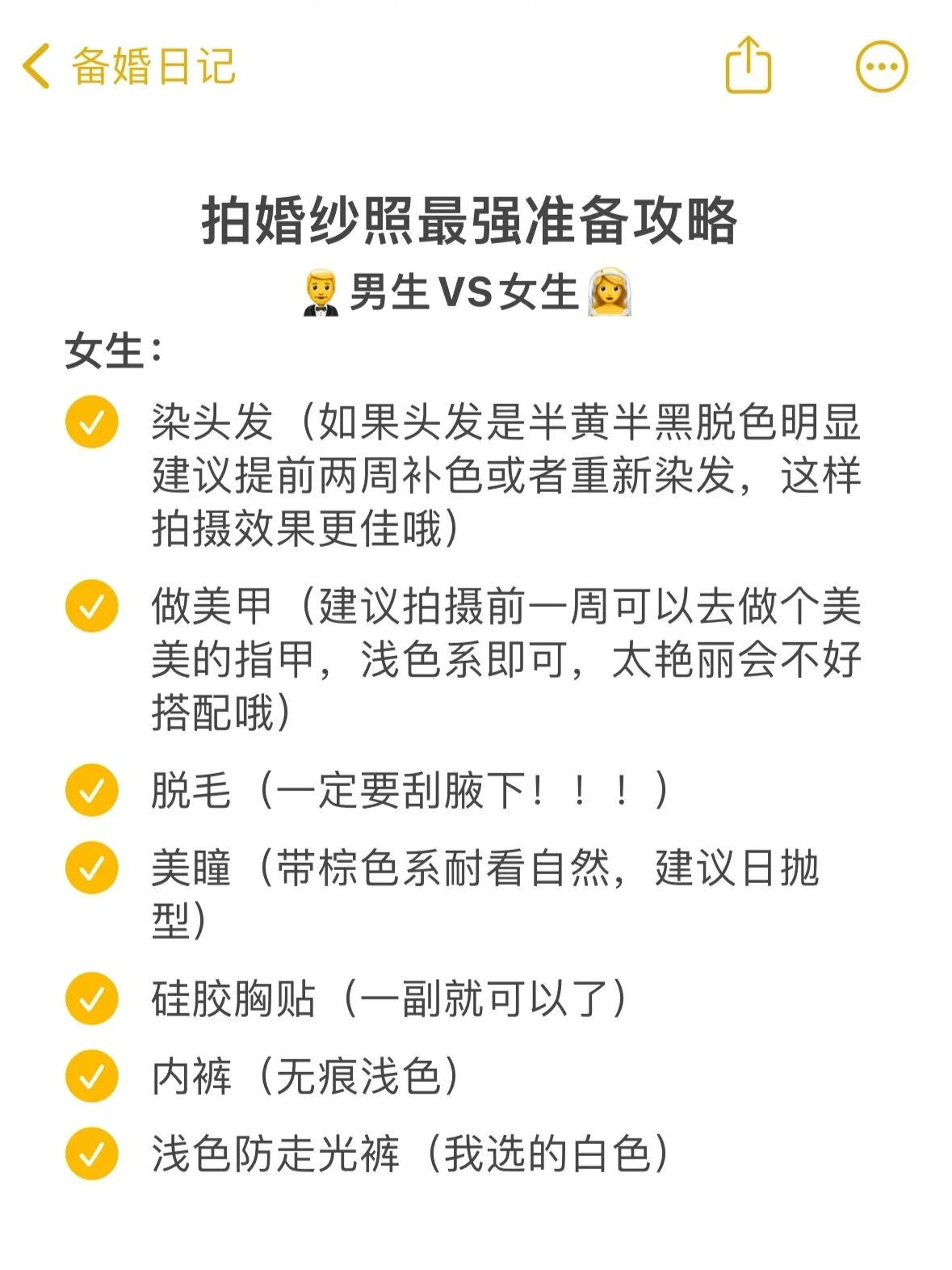Go back to 备婚日记 folder
This screenshot has width=952, height=1270.
pyautogui.click(x=128, y=66)
